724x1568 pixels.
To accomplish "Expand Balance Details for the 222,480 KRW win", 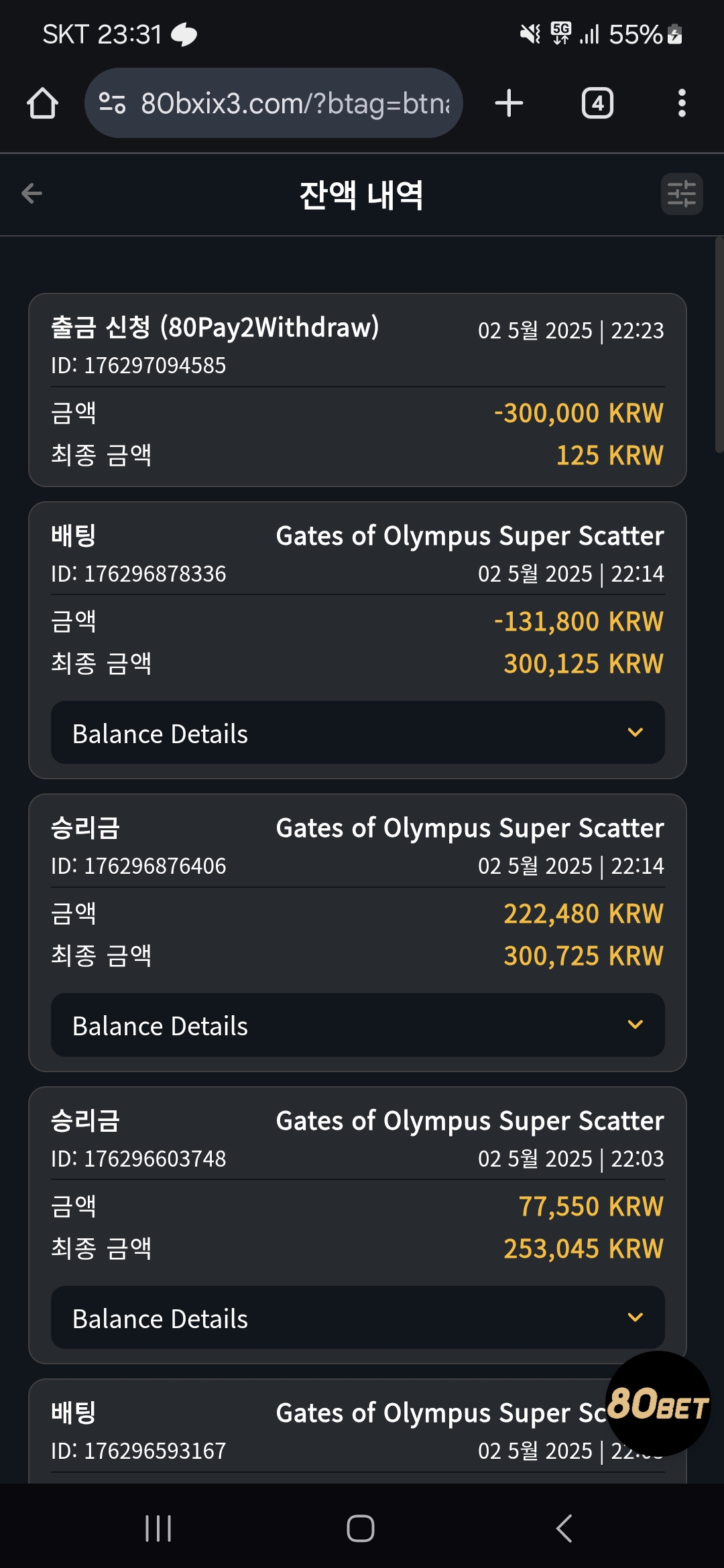I will coord(358,1025).
